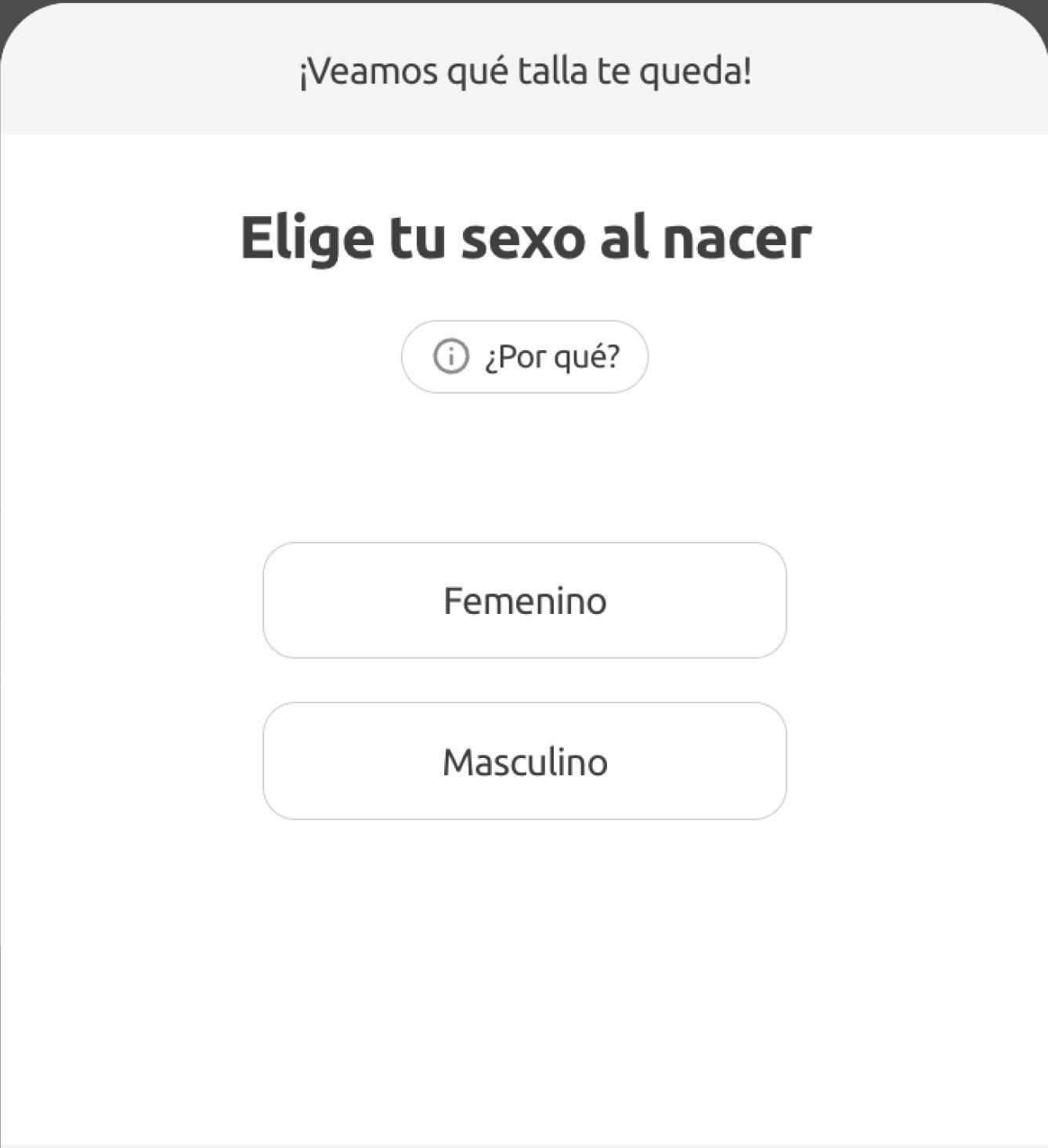Select Femenino as sex at birth
Image resolution: width=1048 pixels, height=1148 pixels.
click(x=524, y=601)
